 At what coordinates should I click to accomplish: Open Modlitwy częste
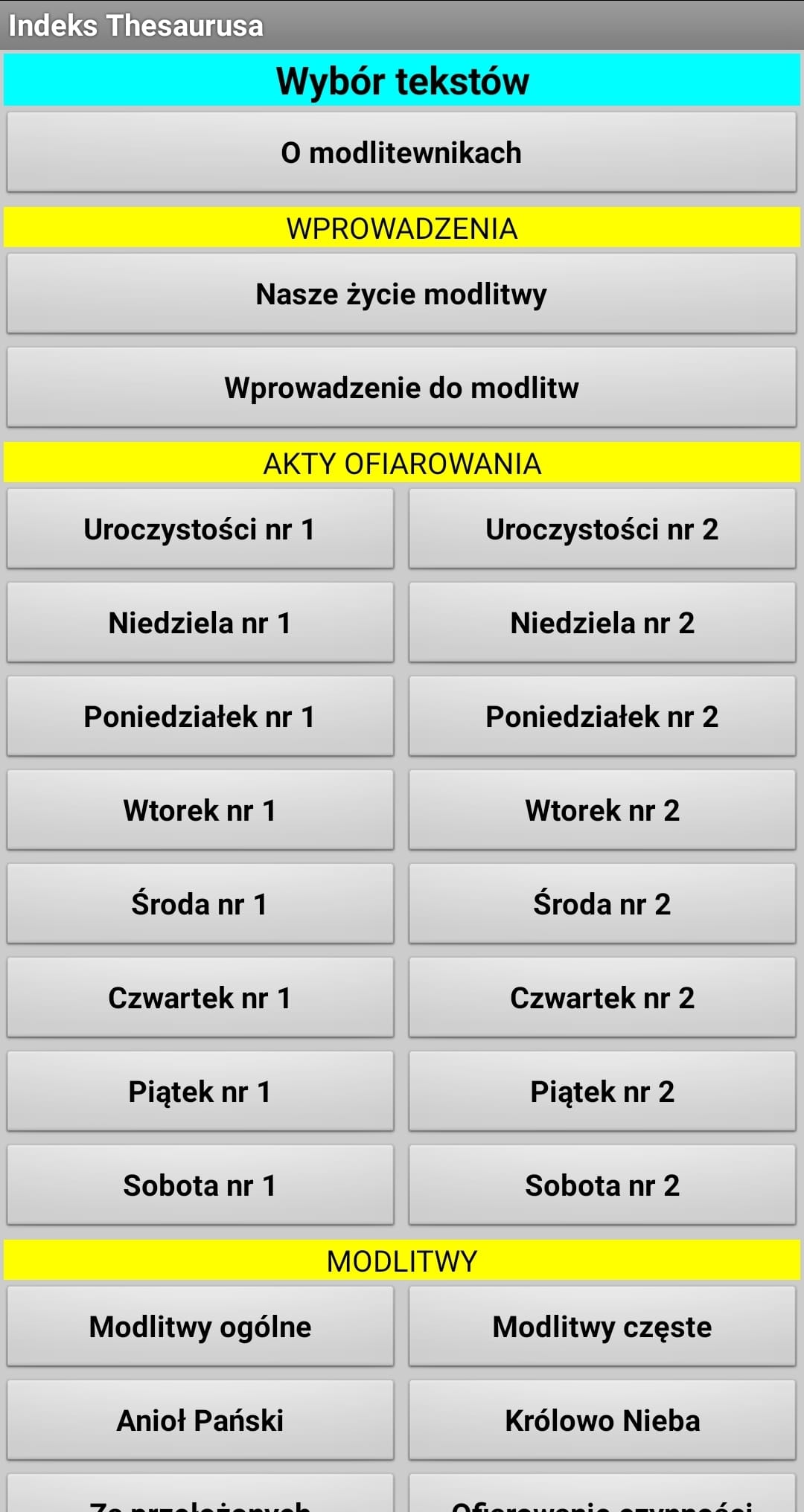602,1327
